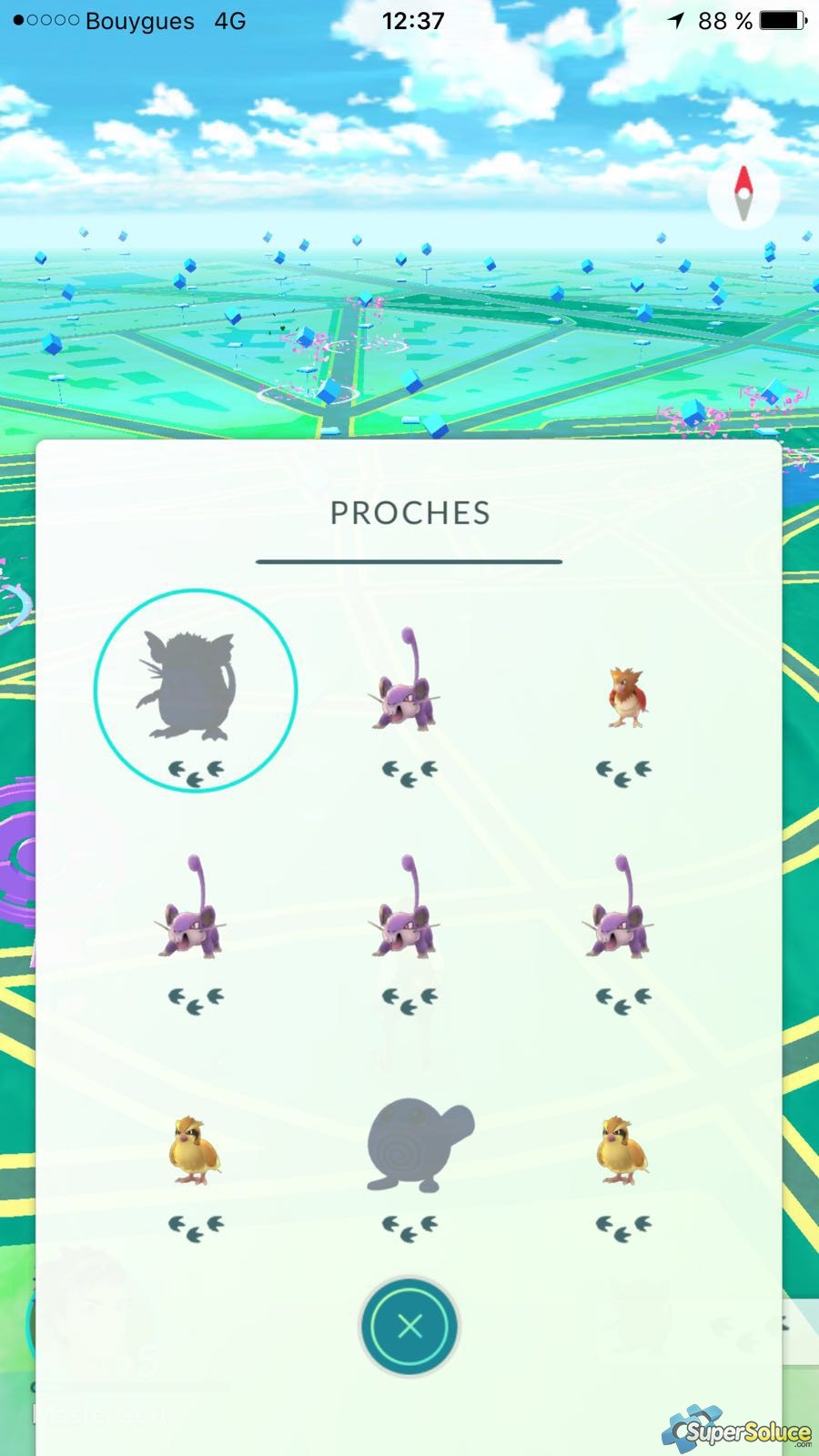
Task: Close the Proches nearby panel
Action: (x=409, y=1326)
